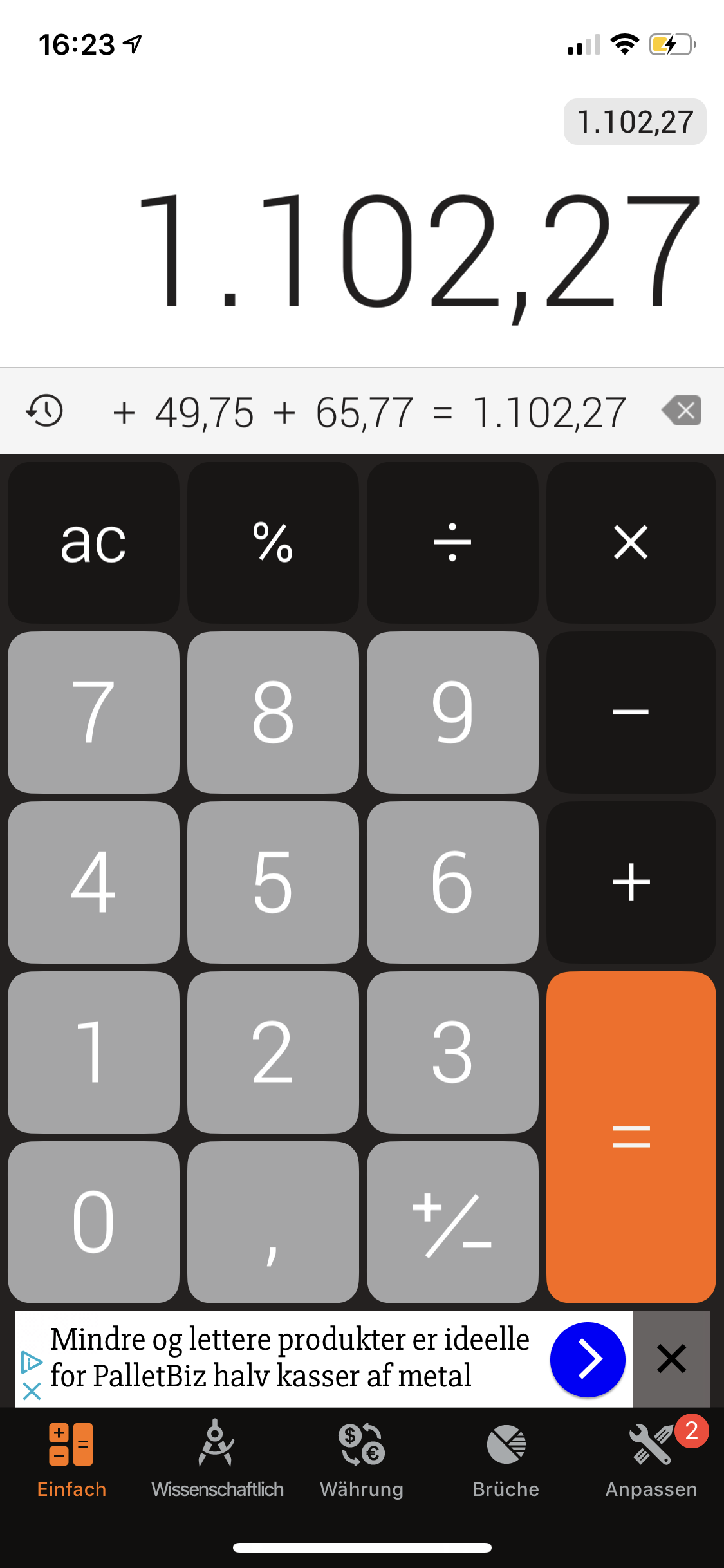The height and width of the screenshot is (1568, 724).
Task: Select the minus operator
Action: [x=631, y=712]
